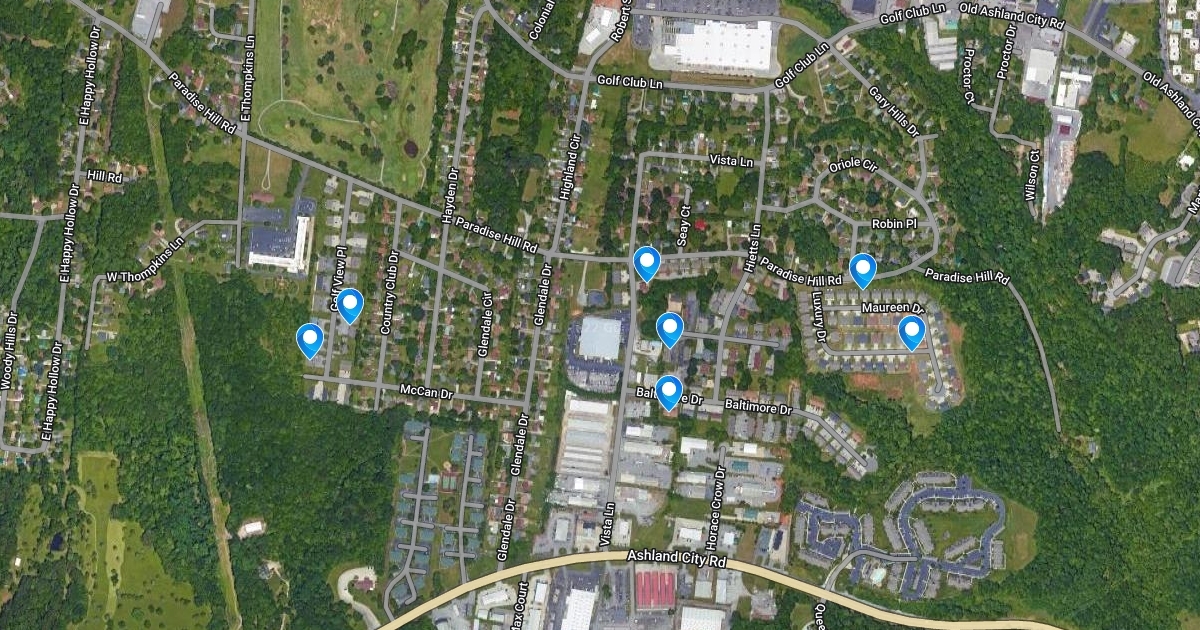Open pin between Paradise Hill Rd and Baltimore Dr pins
The width and height of the screenshot is (1200, 630).
669,328
